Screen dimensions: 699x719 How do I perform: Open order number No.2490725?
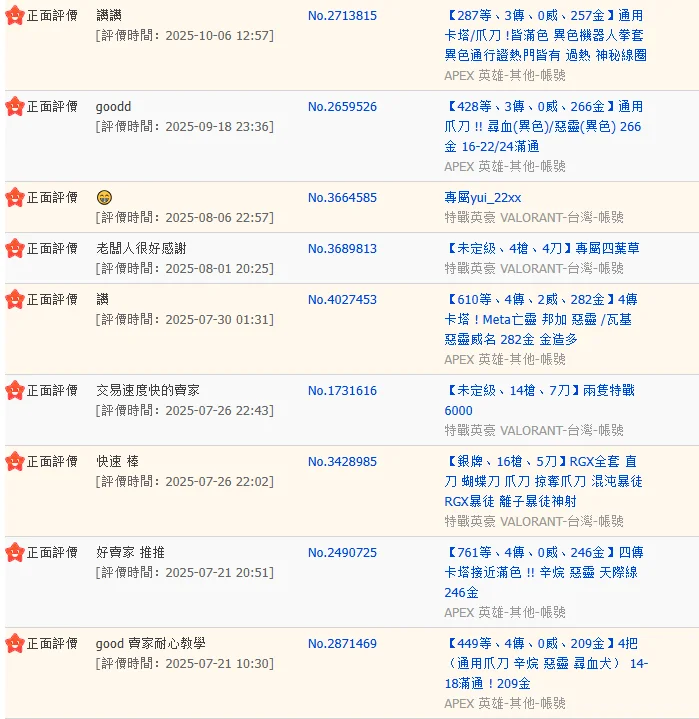(342, 553)
